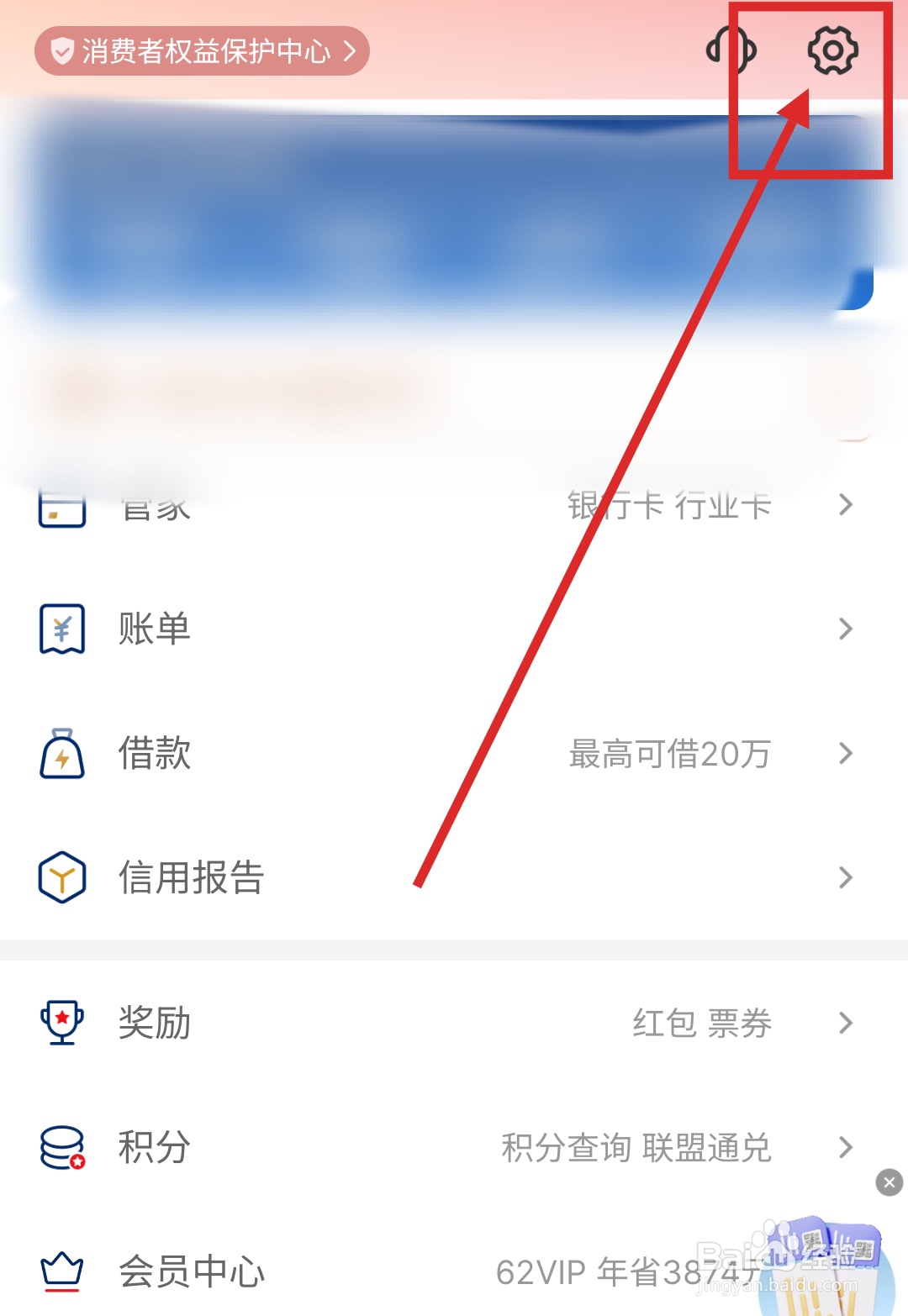Open the 会员中心 menu entry
The width and height of the screenshot is (908, 1316).
click(x=192, y=1271)
